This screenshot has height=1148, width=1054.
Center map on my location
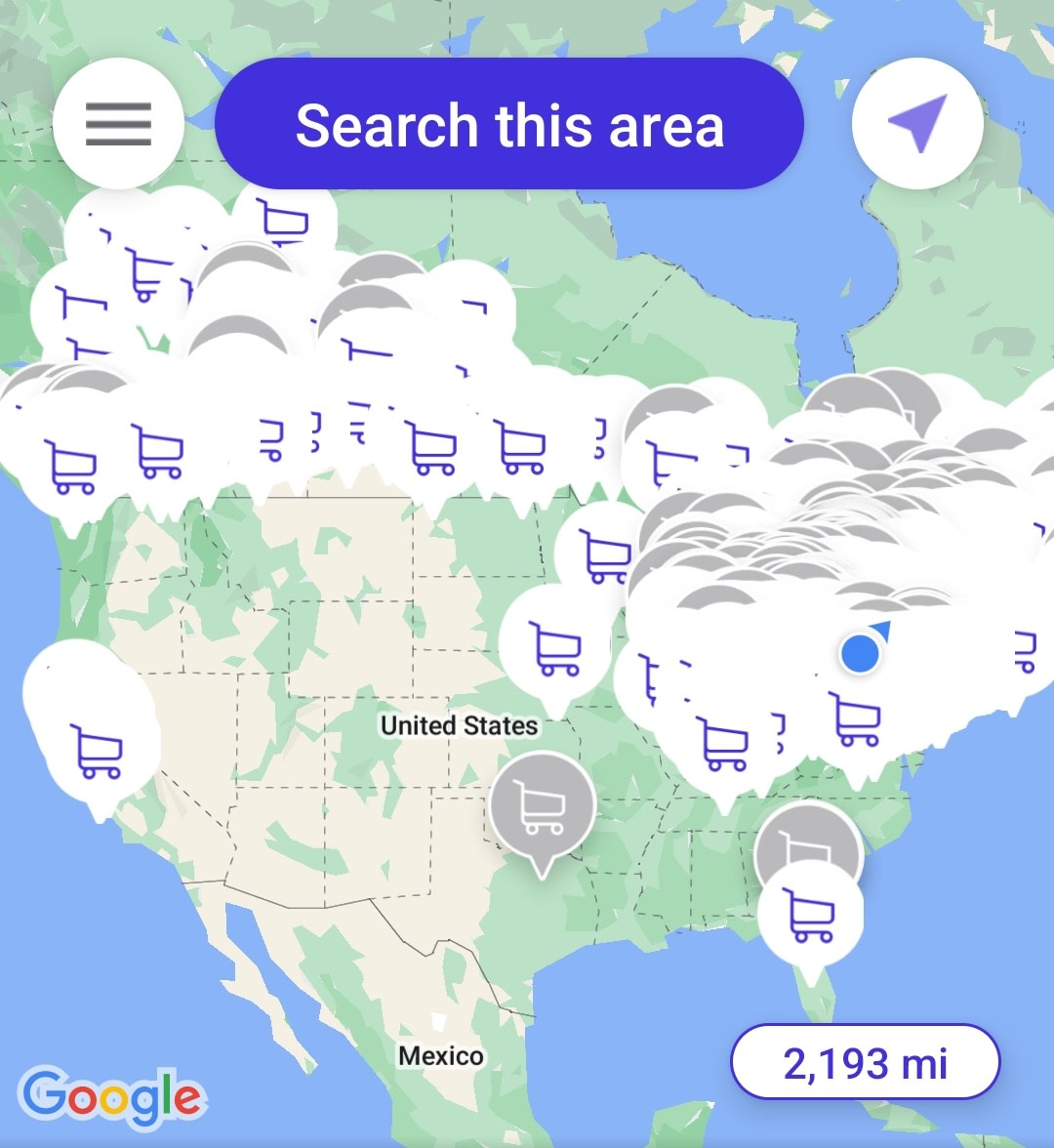pos(916,124)
